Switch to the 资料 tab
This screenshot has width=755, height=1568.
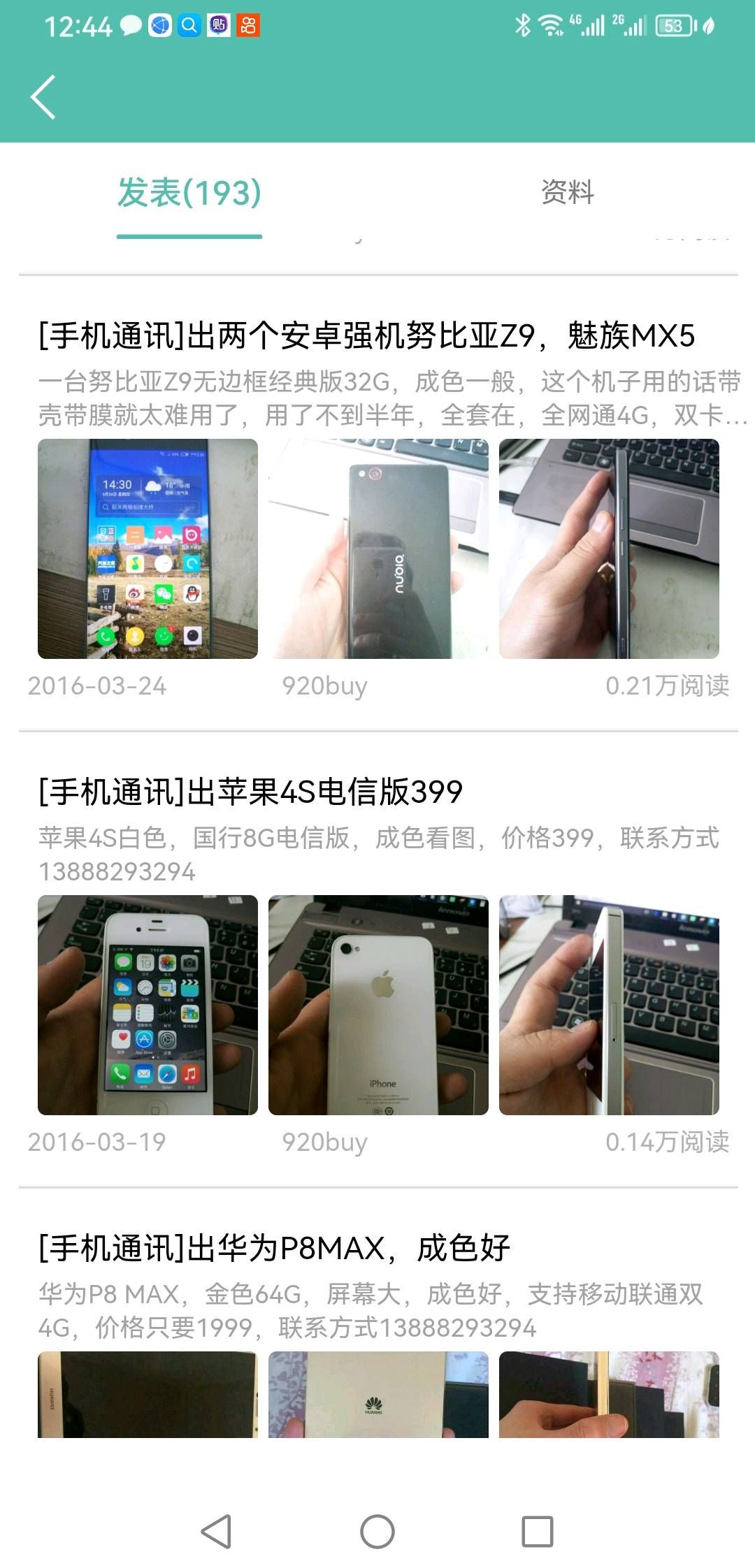pos(567,192)
